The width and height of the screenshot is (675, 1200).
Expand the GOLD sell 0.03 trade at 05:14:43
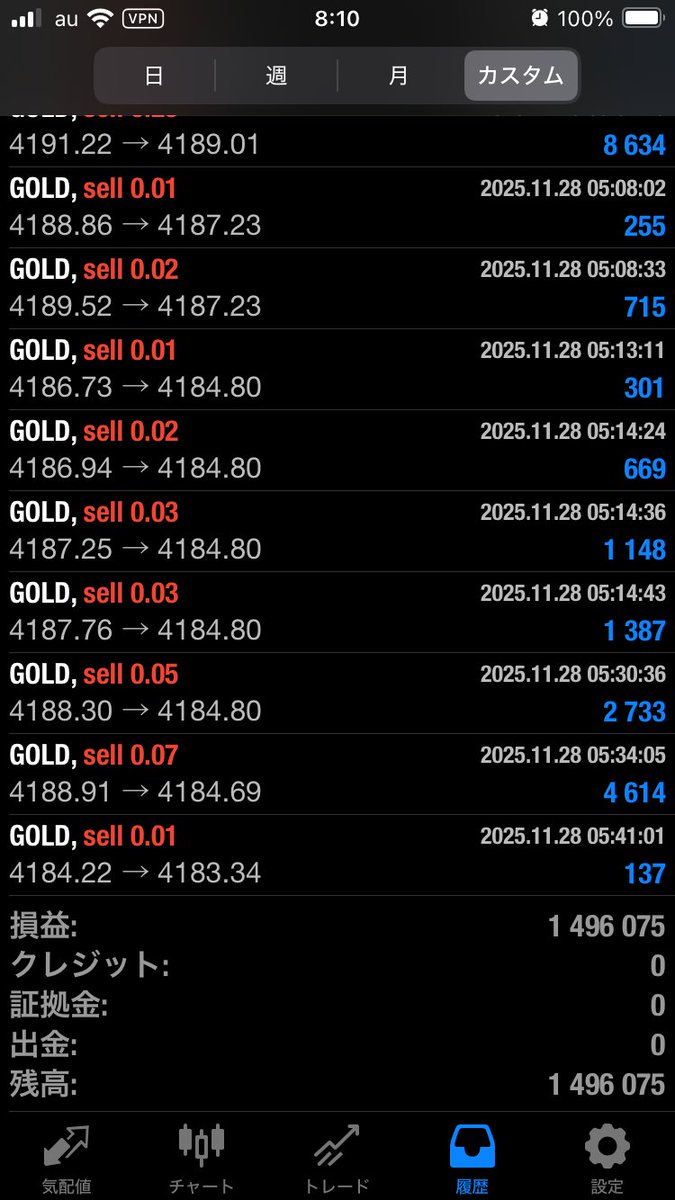(x=337, y=612)
